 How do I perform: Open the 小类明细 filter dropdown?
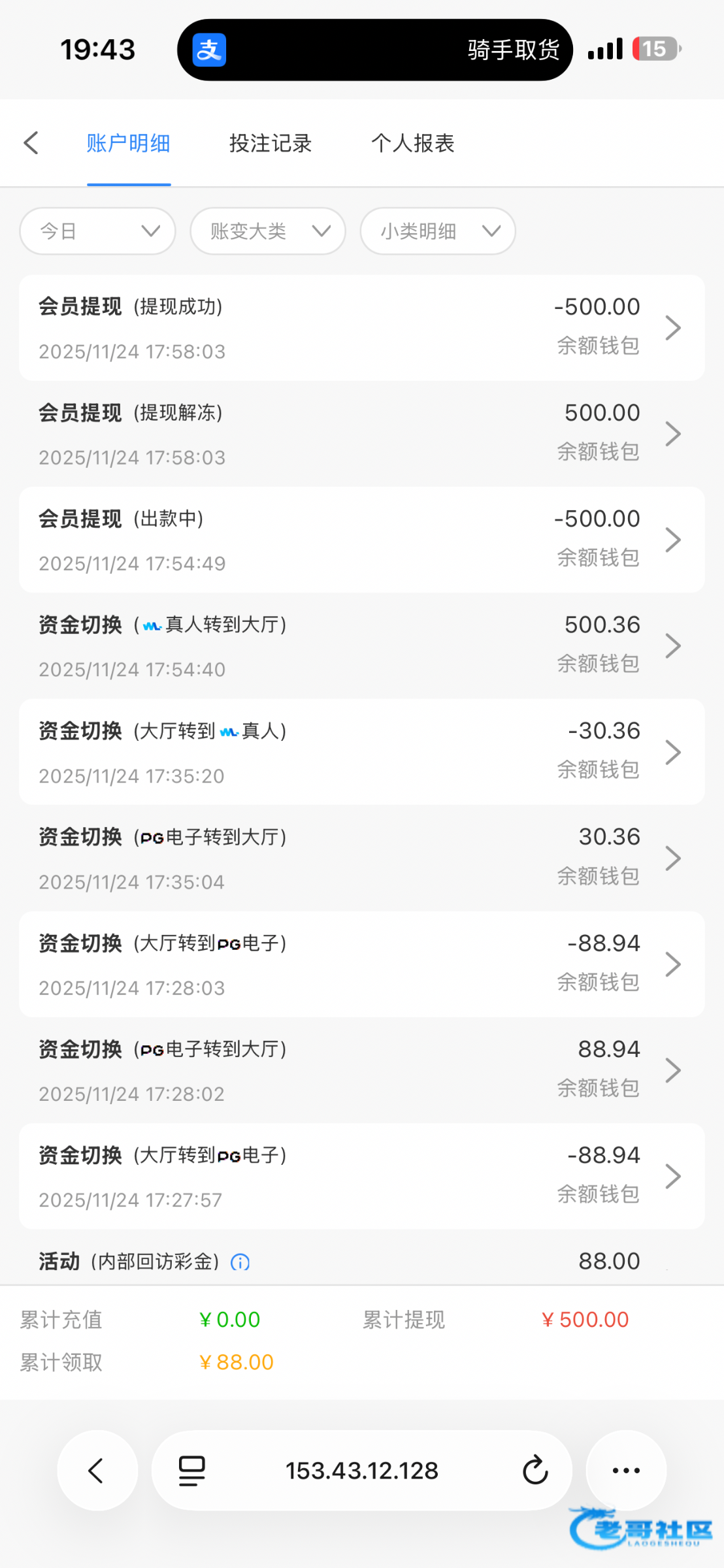pos(438,231)
